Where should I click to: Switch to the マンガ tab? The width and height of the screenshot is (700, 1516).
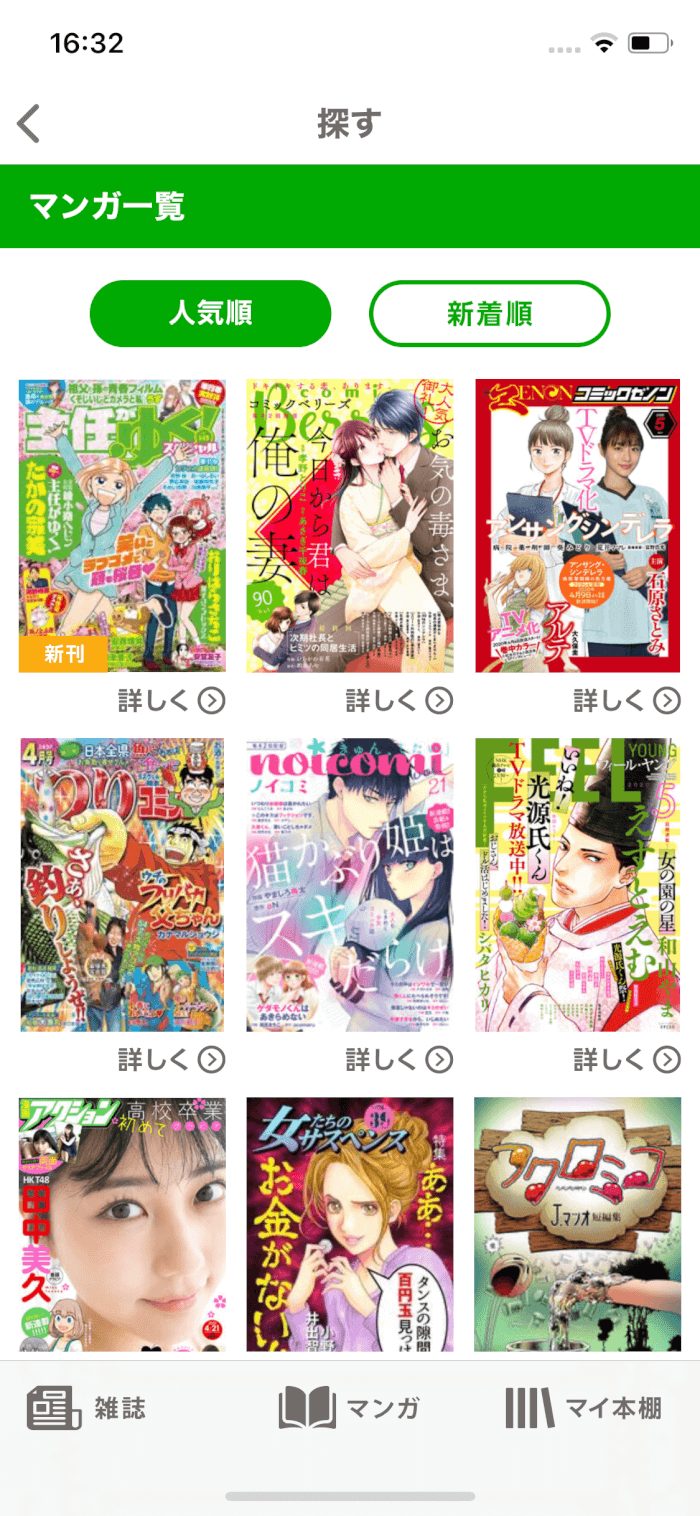[349, 1409]
